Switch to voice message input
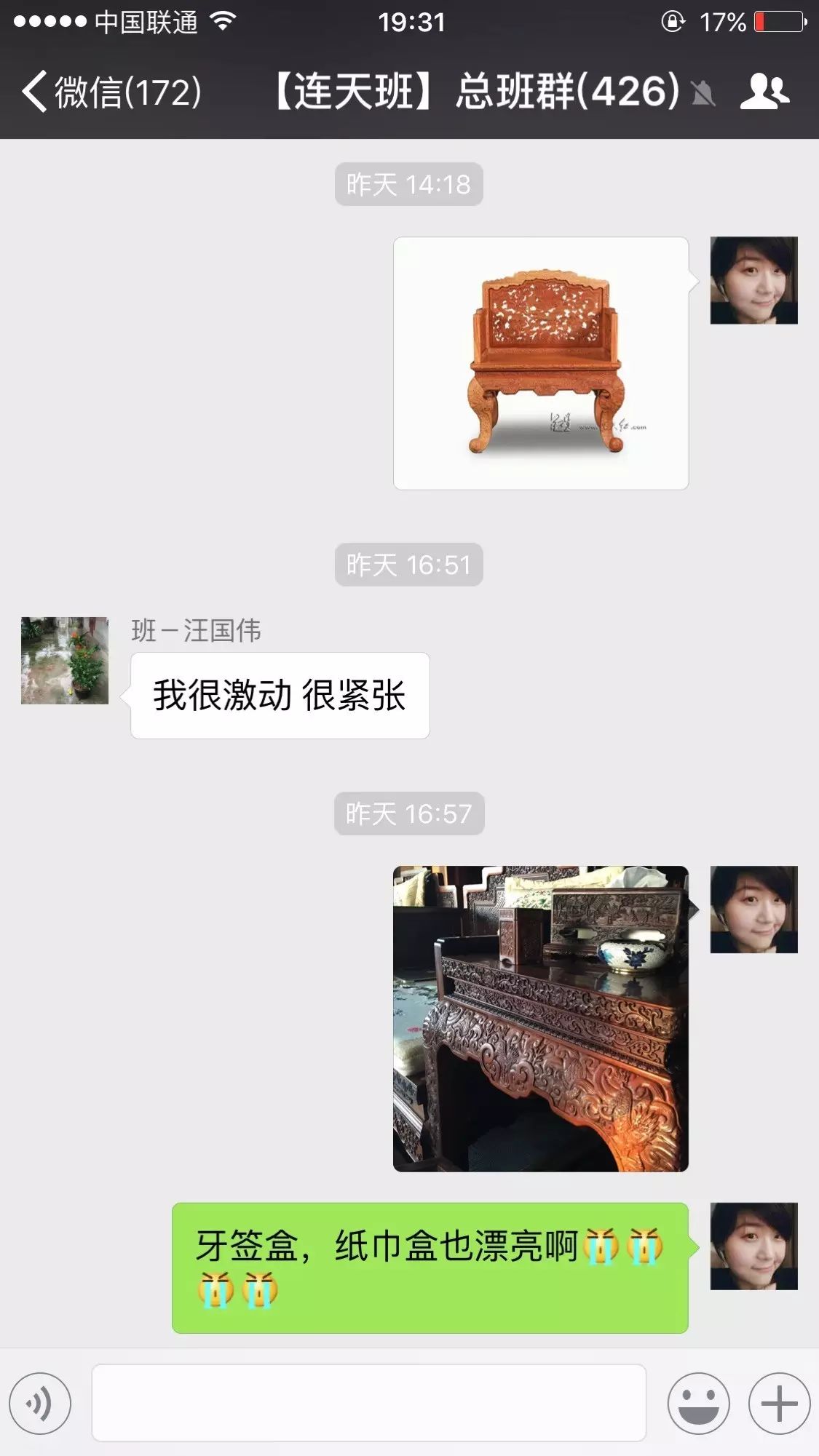 tap(41, 1404)
